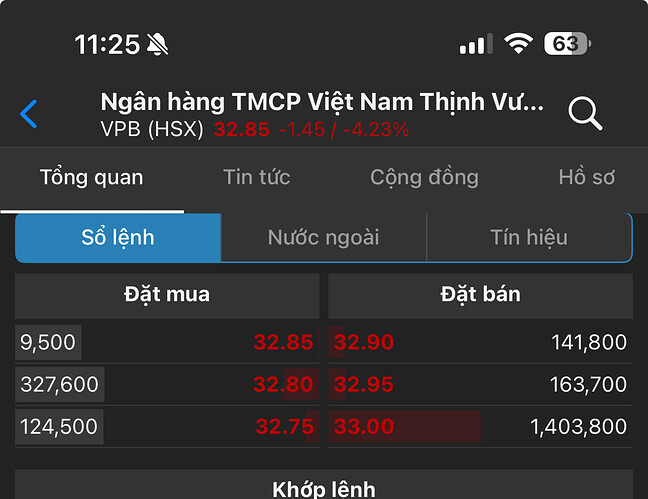Switch to the Cộng đồng tab
648x499 pixels.
click(424, 178)
